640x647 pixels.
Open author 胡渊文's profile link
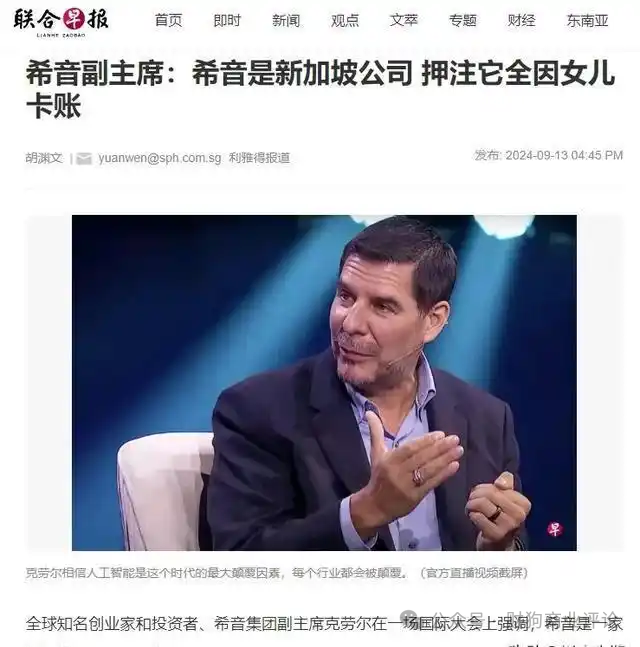pyautogui.click(x=44, y=158)
